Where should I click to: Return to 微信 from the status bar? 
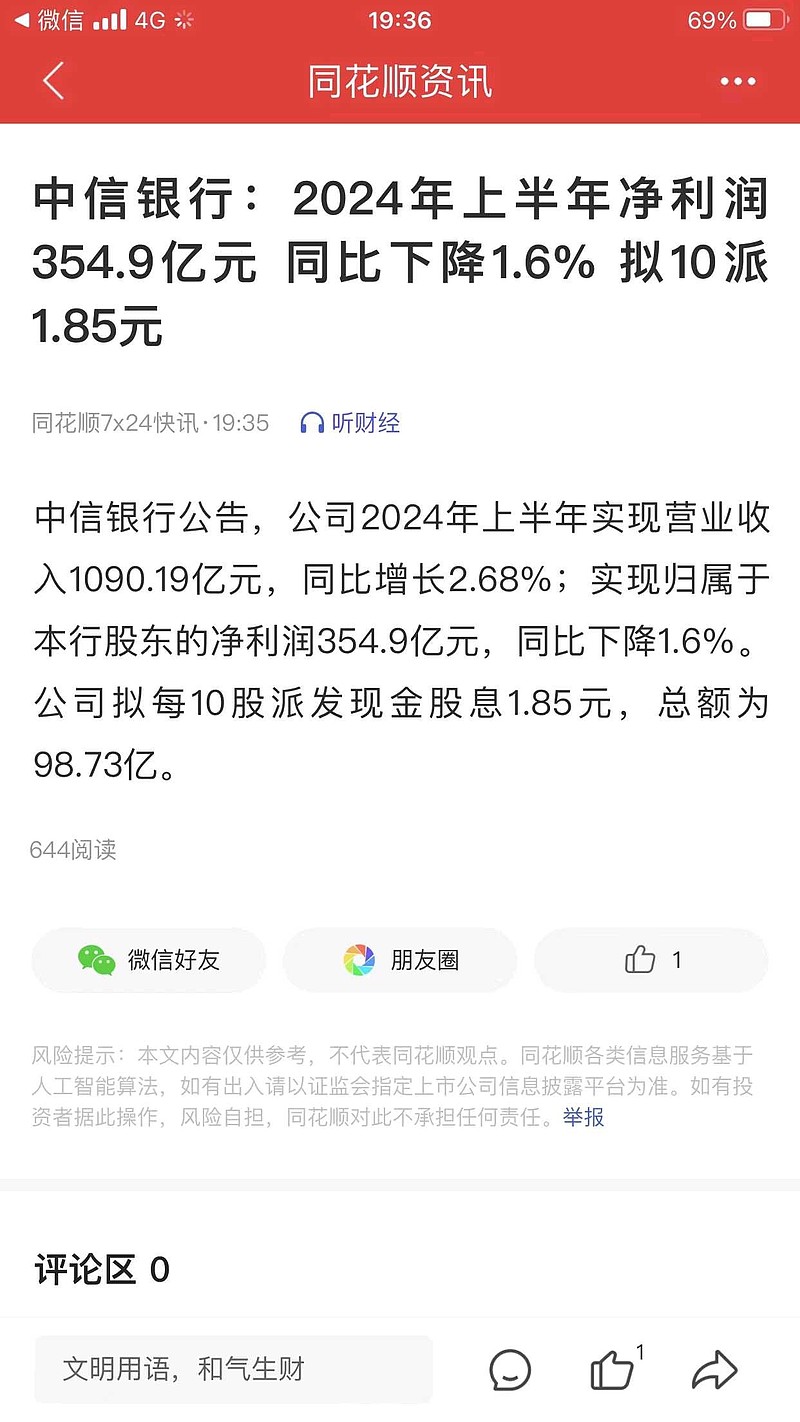(x=48, y=20)
